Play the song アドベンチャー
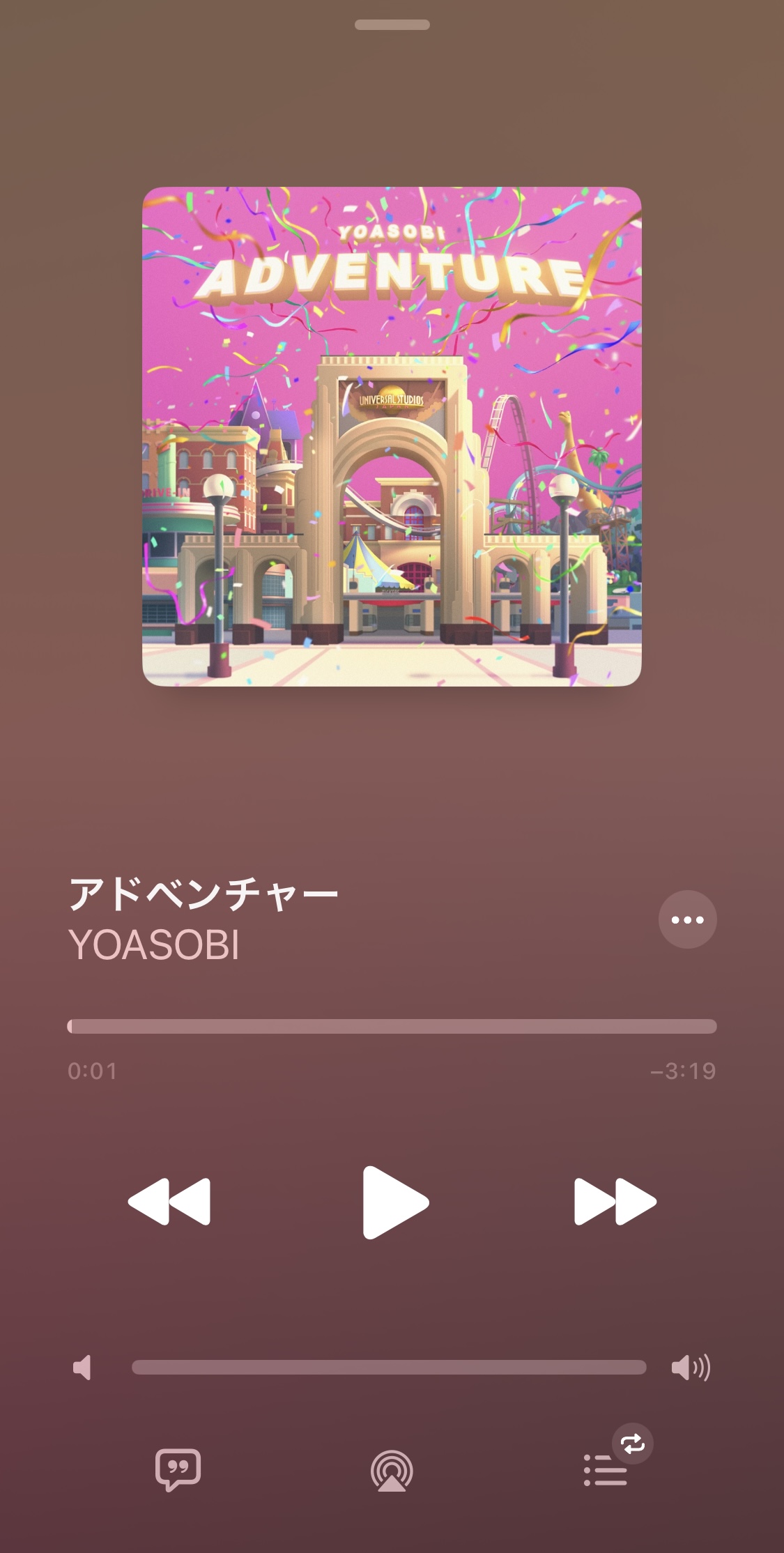Image resolution: width=784 pixels, height=1553 pixels. pyautogui.click(x=394, y=1202)
